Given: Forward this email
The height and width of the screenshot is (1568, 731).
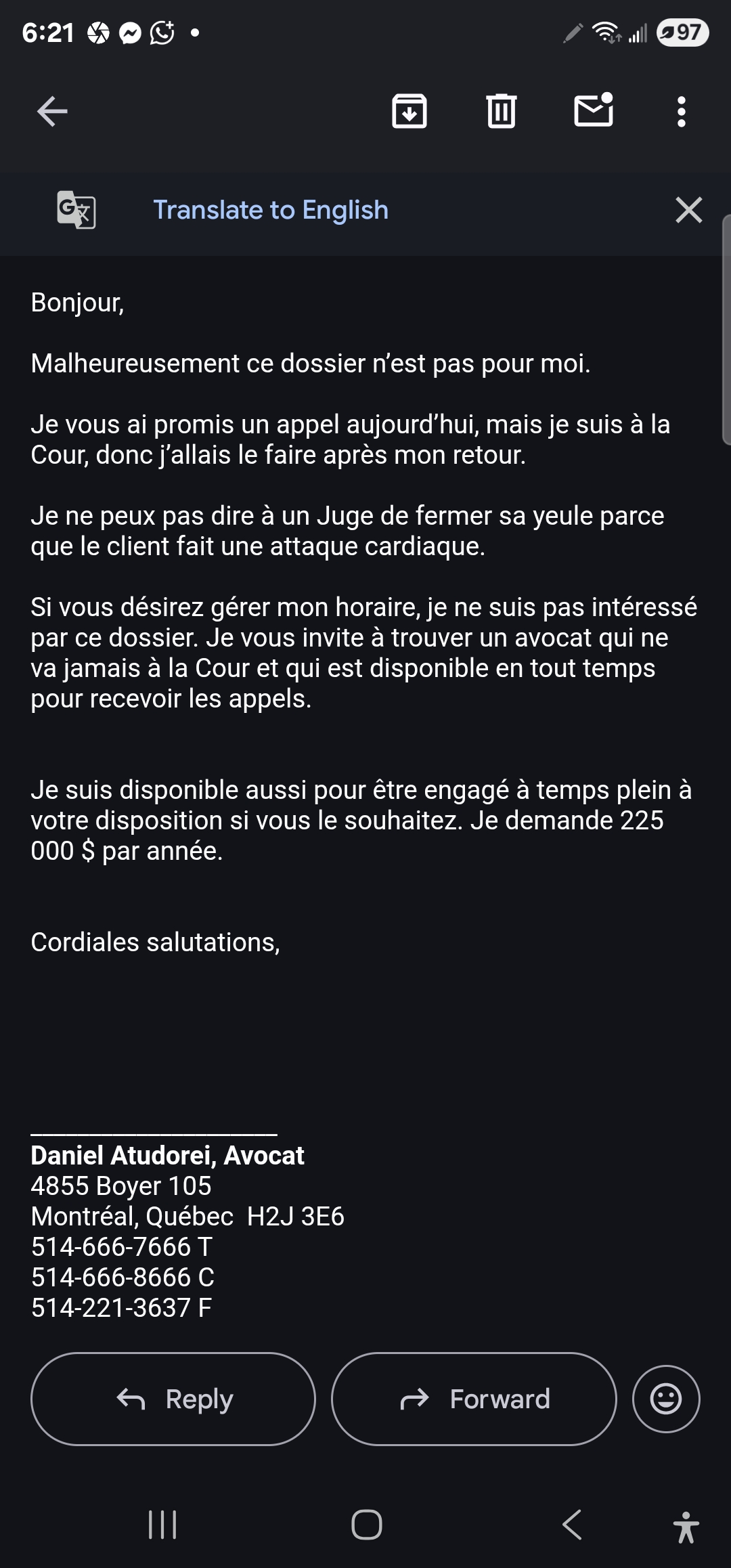Looking at the screenshot, I should click(474, 1399).
